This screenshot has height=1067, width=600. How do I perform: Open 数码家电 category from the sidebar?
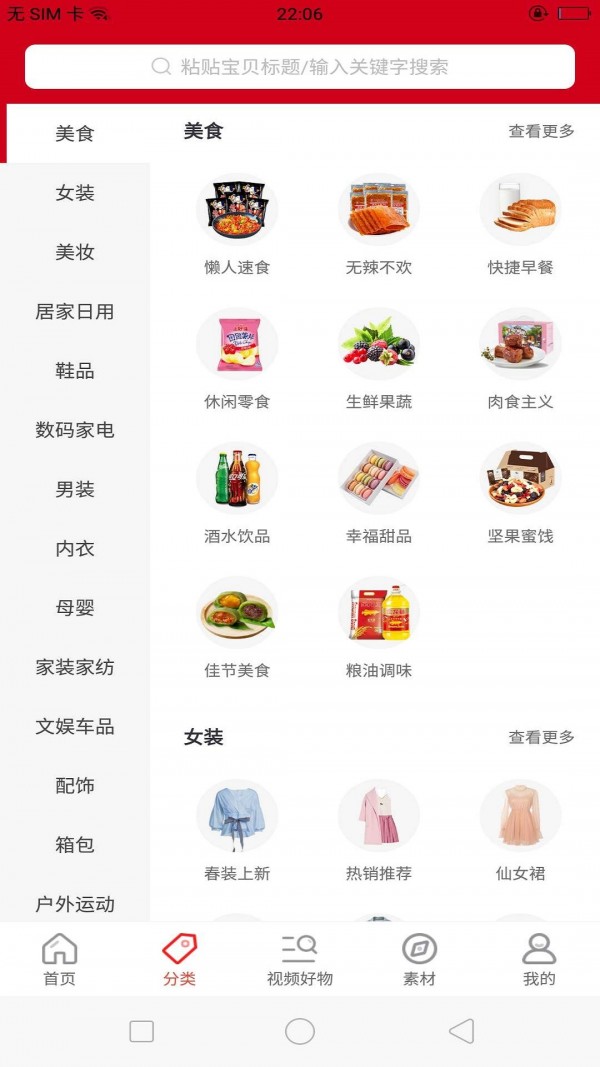(75, 430)
